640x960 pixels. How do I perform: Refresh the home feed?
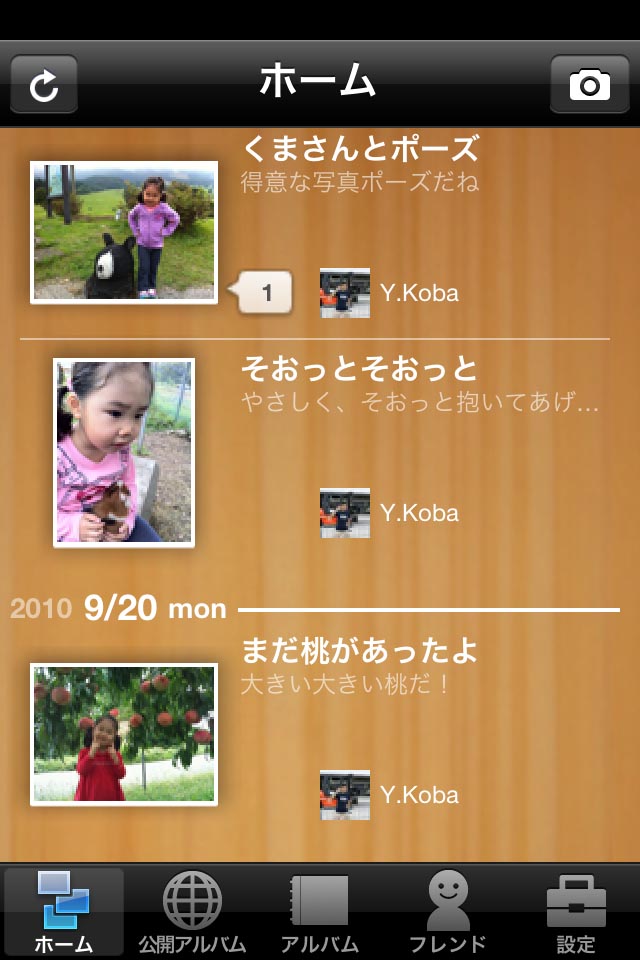tap(44, 84)
